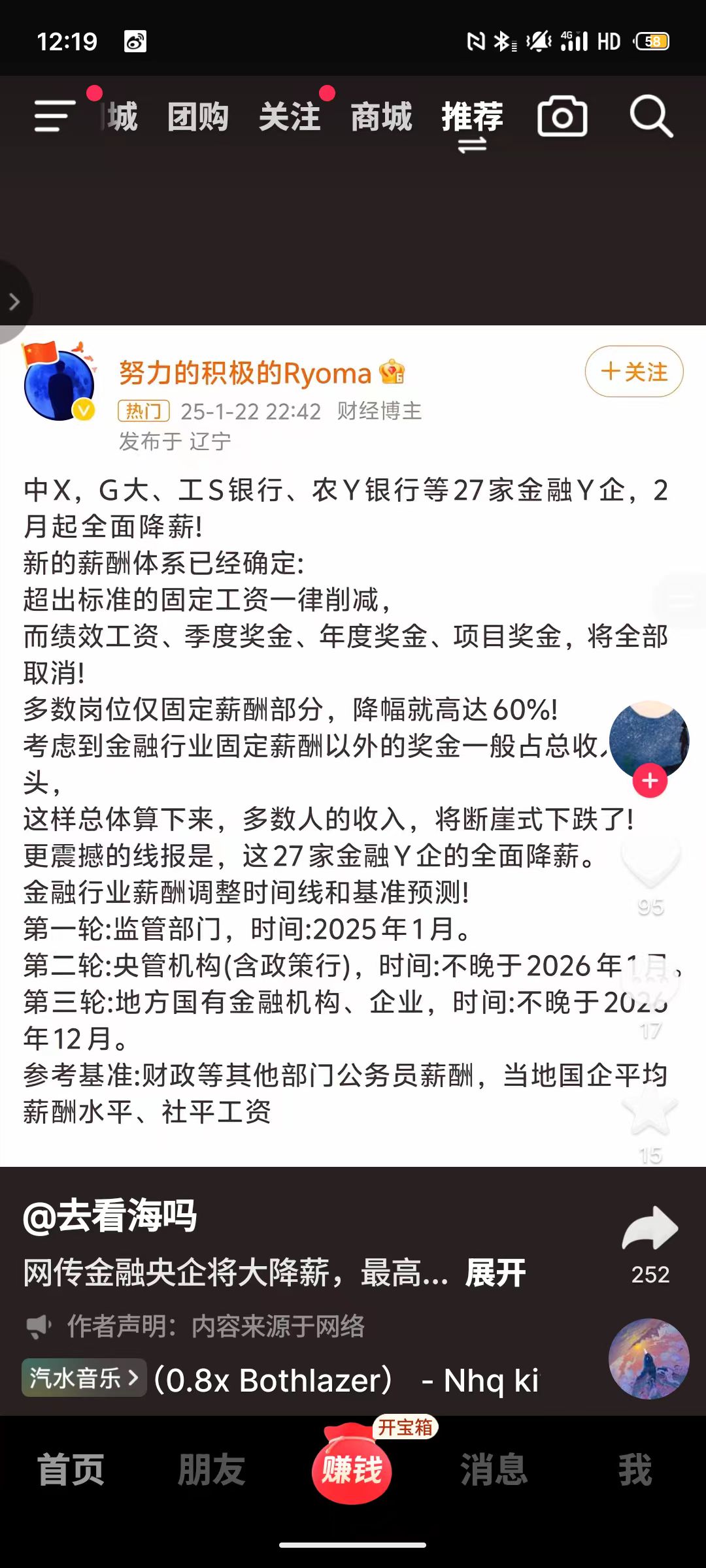Screen dimensions: 706x1568
Task: Tap the red 赚钱 button
Action: coord(352,1470)
